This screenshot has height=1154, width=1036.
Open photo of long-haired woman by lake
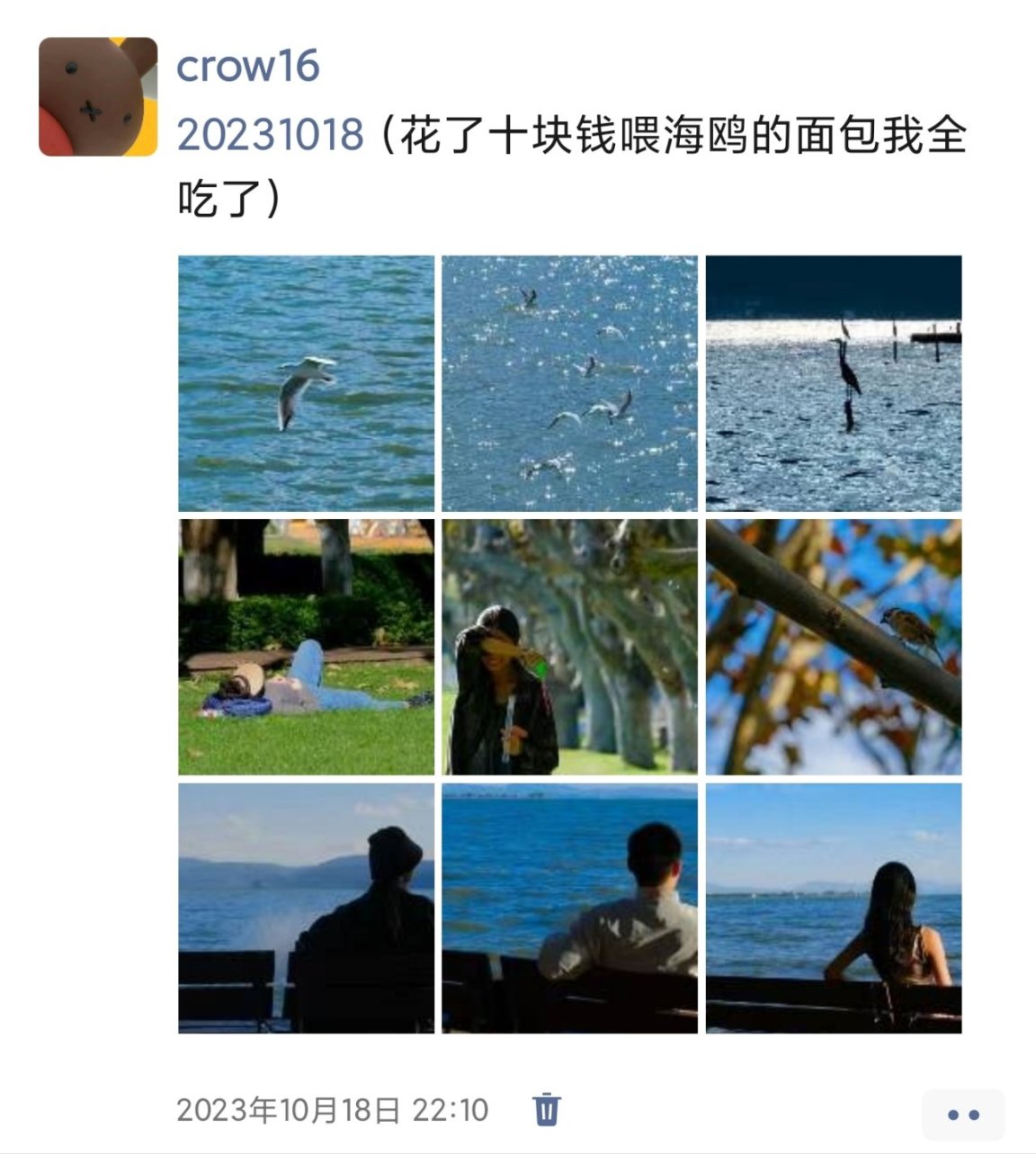pyautogui.click(x=833, y=908)
